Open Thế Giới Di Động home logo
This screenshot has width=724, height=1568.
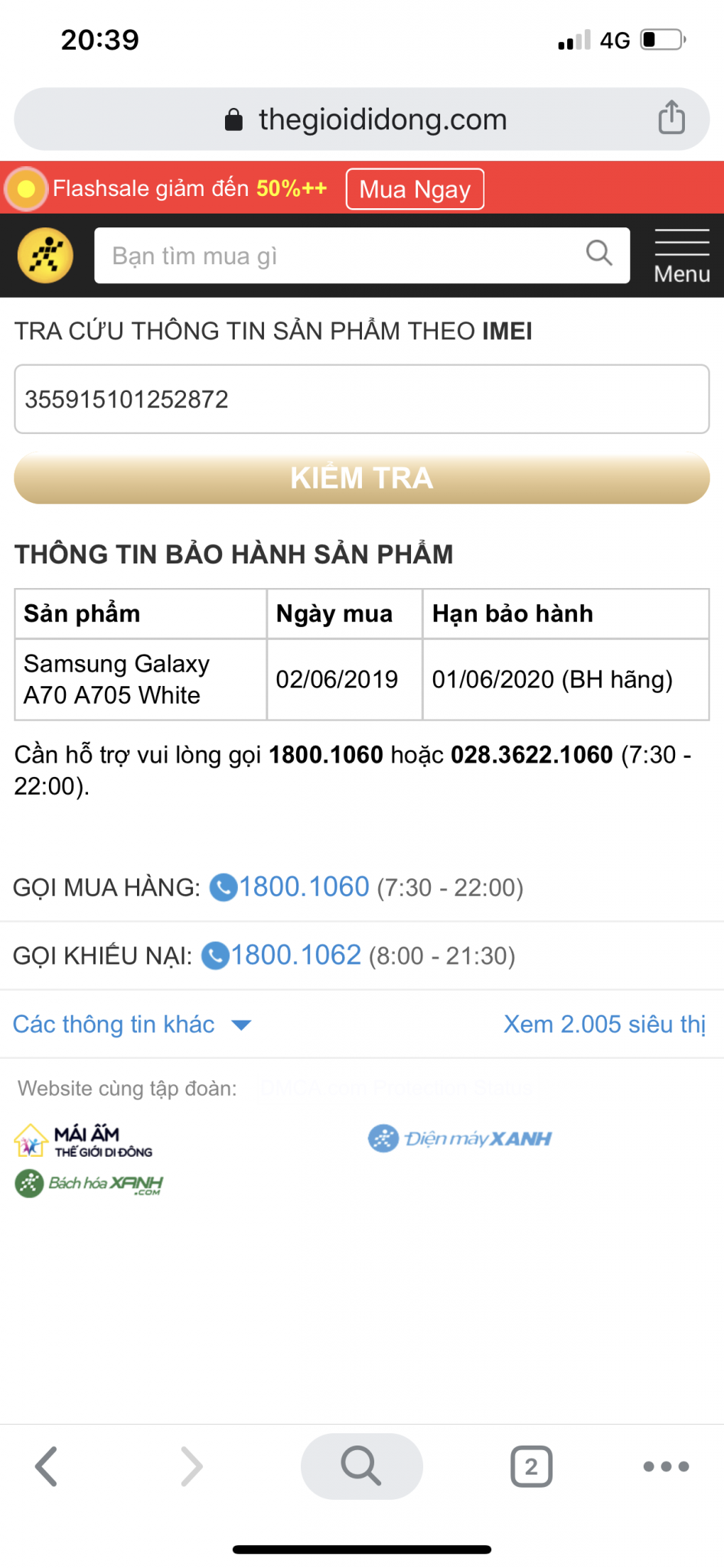tap(46, 256)
